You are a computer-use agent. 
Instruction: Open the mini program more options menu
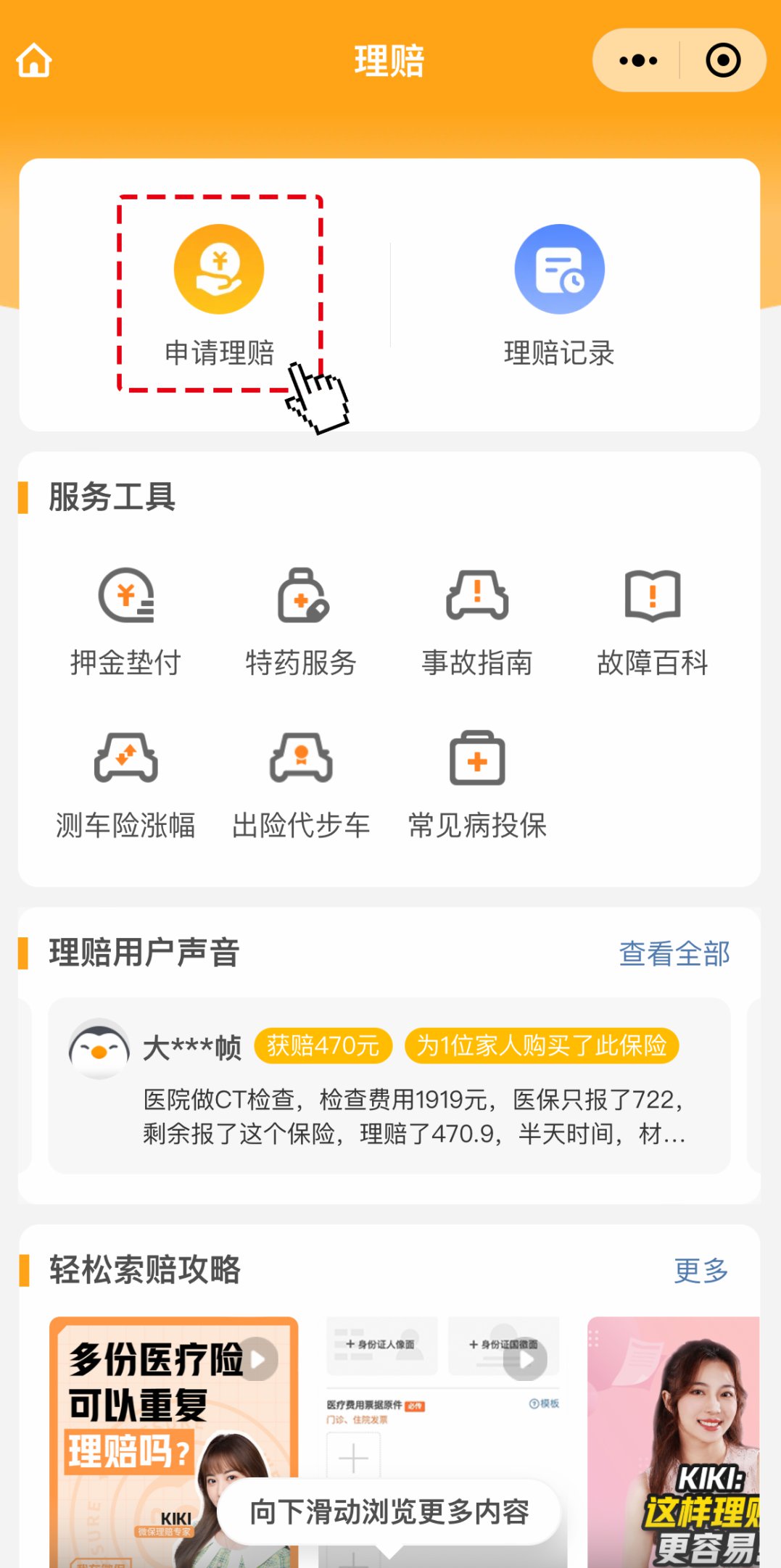pyautogui.click(x=638, y=60)
